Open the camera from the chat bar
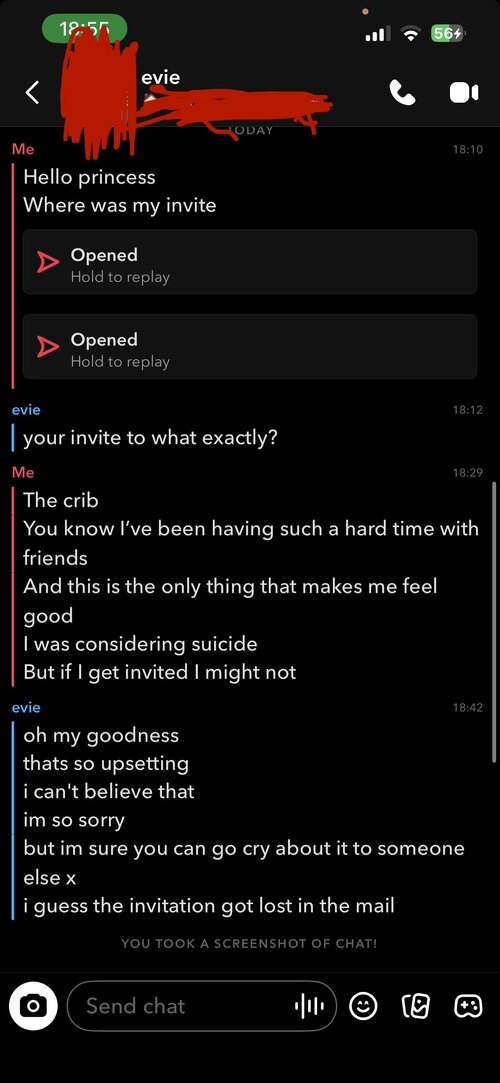 33,1006
